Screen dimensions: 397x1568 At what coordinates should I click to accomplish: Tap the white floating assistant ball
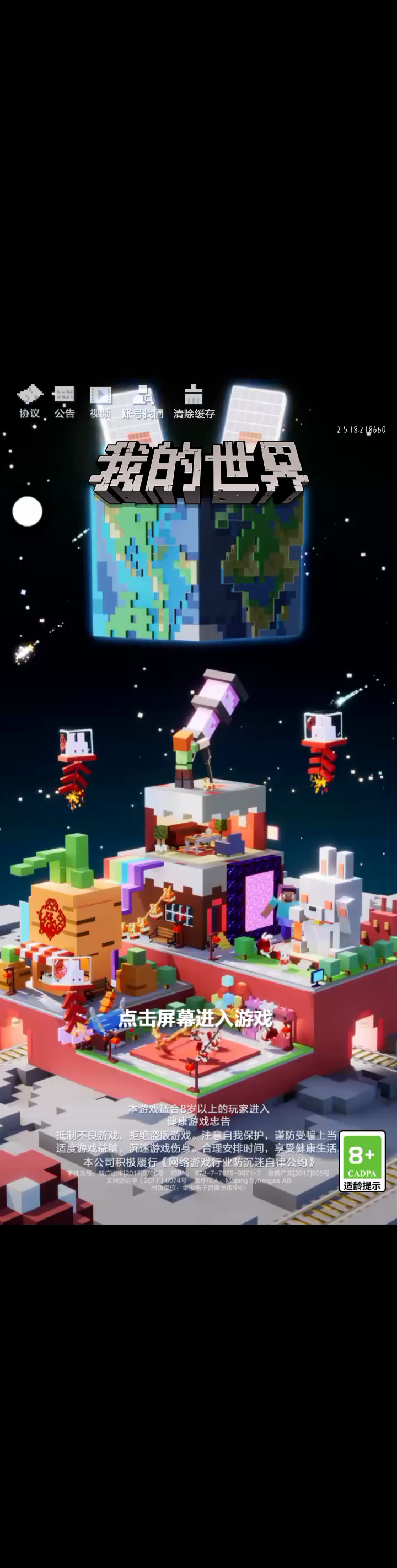pos(28,511)
